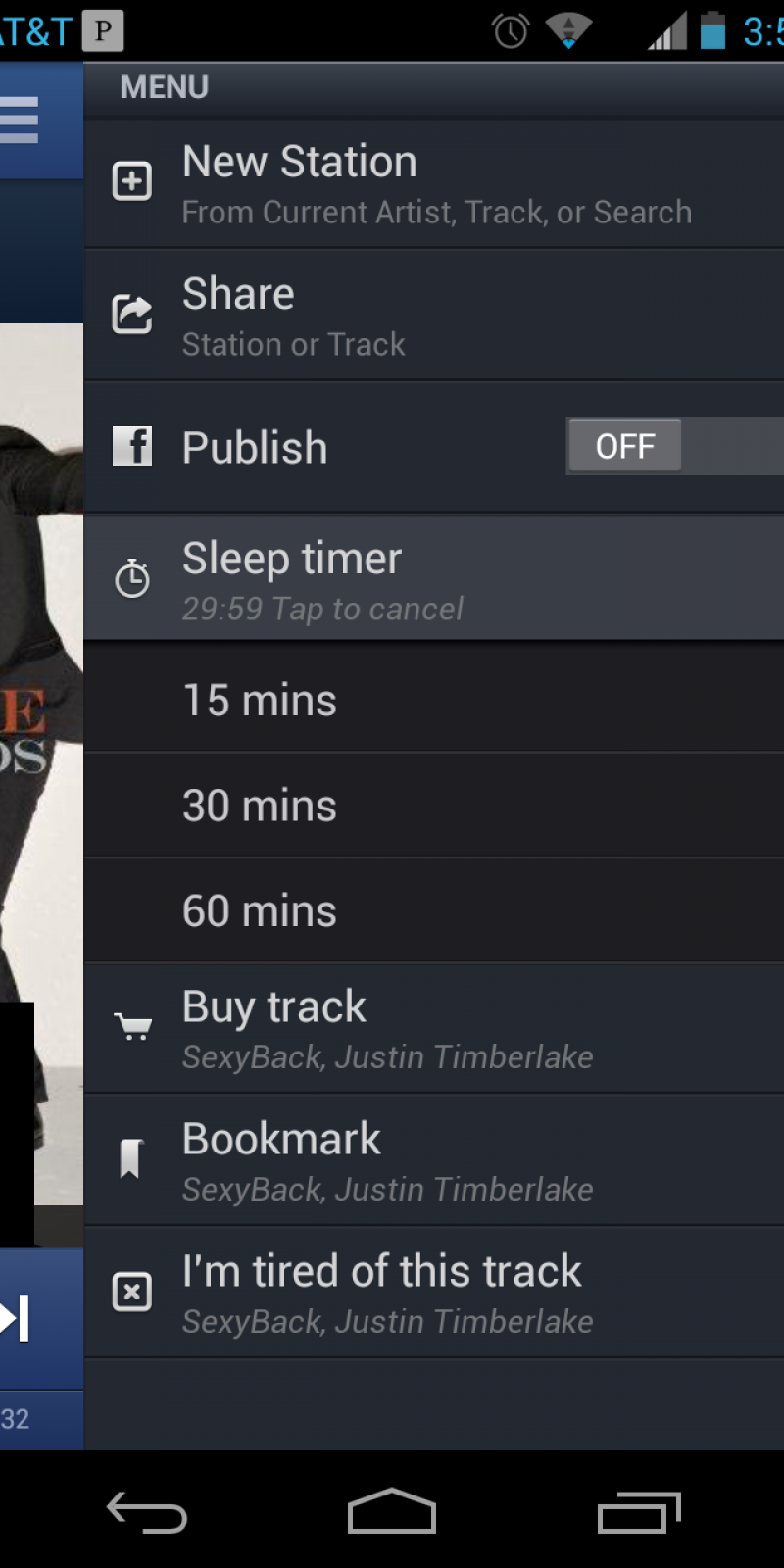Skip to next track
The height and width of the screenshot is (1568, 784).
(x=18, y=1318)
